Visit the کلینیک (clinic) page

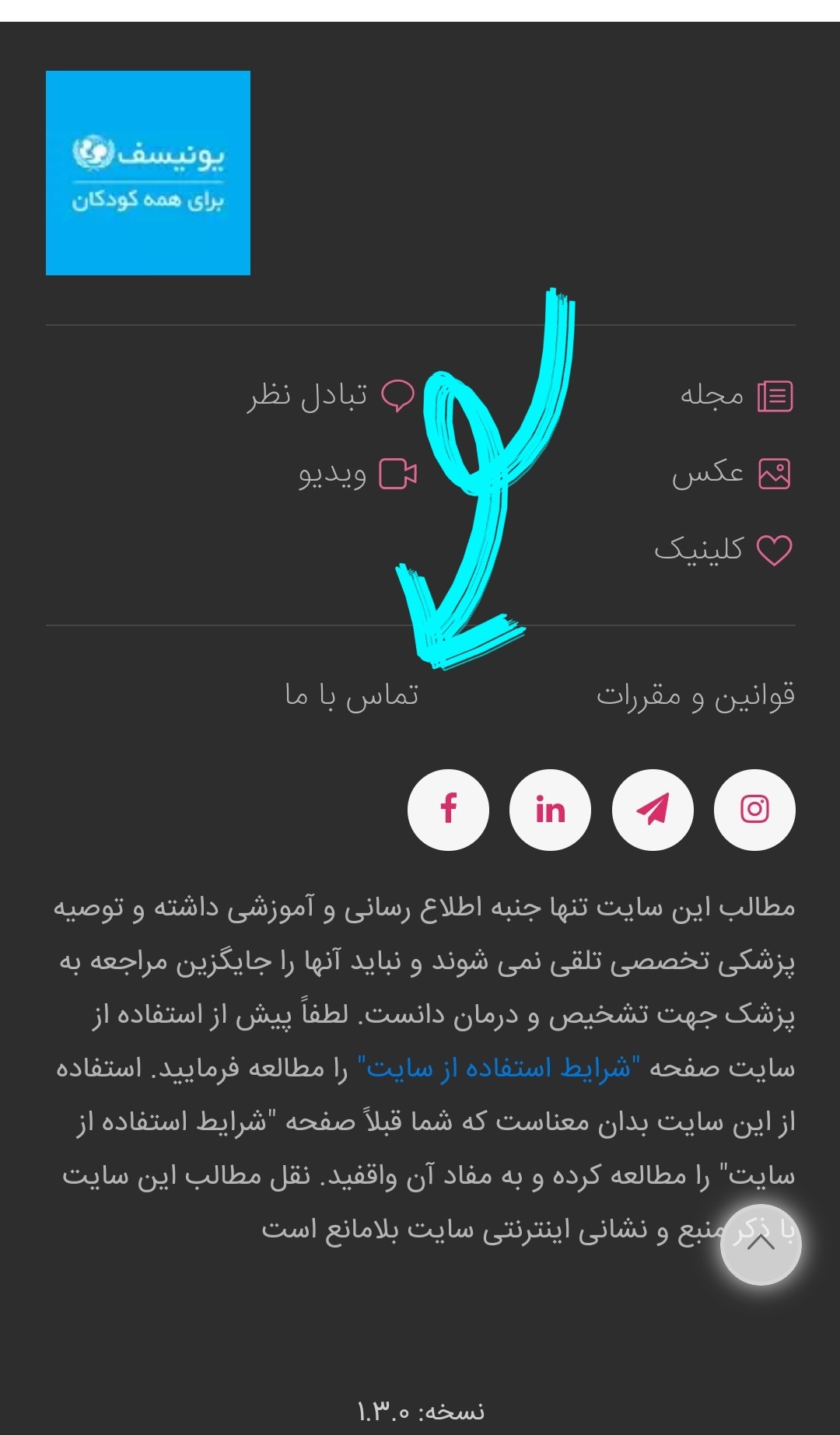[x=722, y=550]
